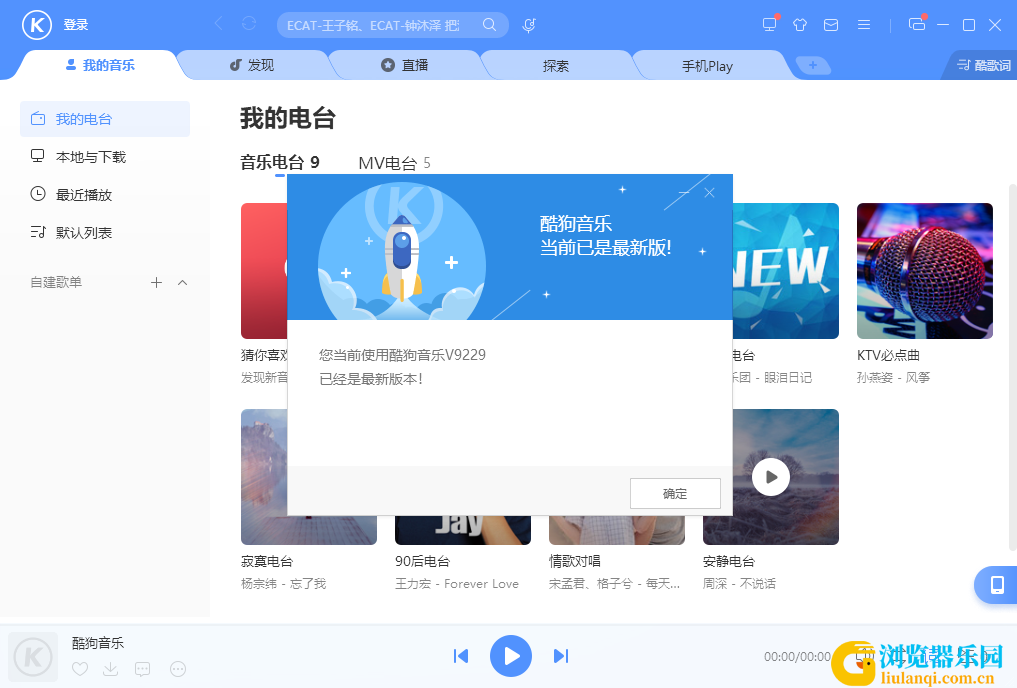Image resolution: width=1017 pixels, height=688 pixels.
Task: Add a new 自建歌单 playlist
Action: [156, 283]
